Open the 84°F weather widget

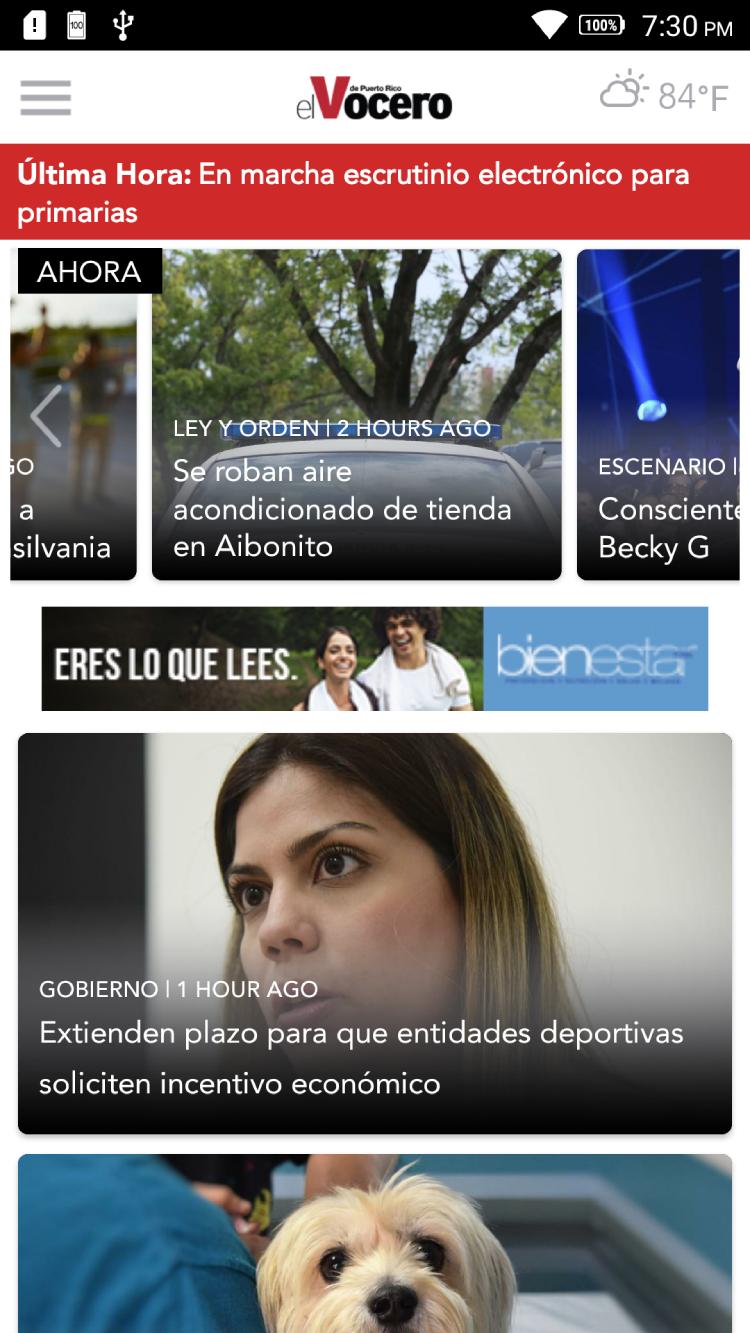coord(664,95)
